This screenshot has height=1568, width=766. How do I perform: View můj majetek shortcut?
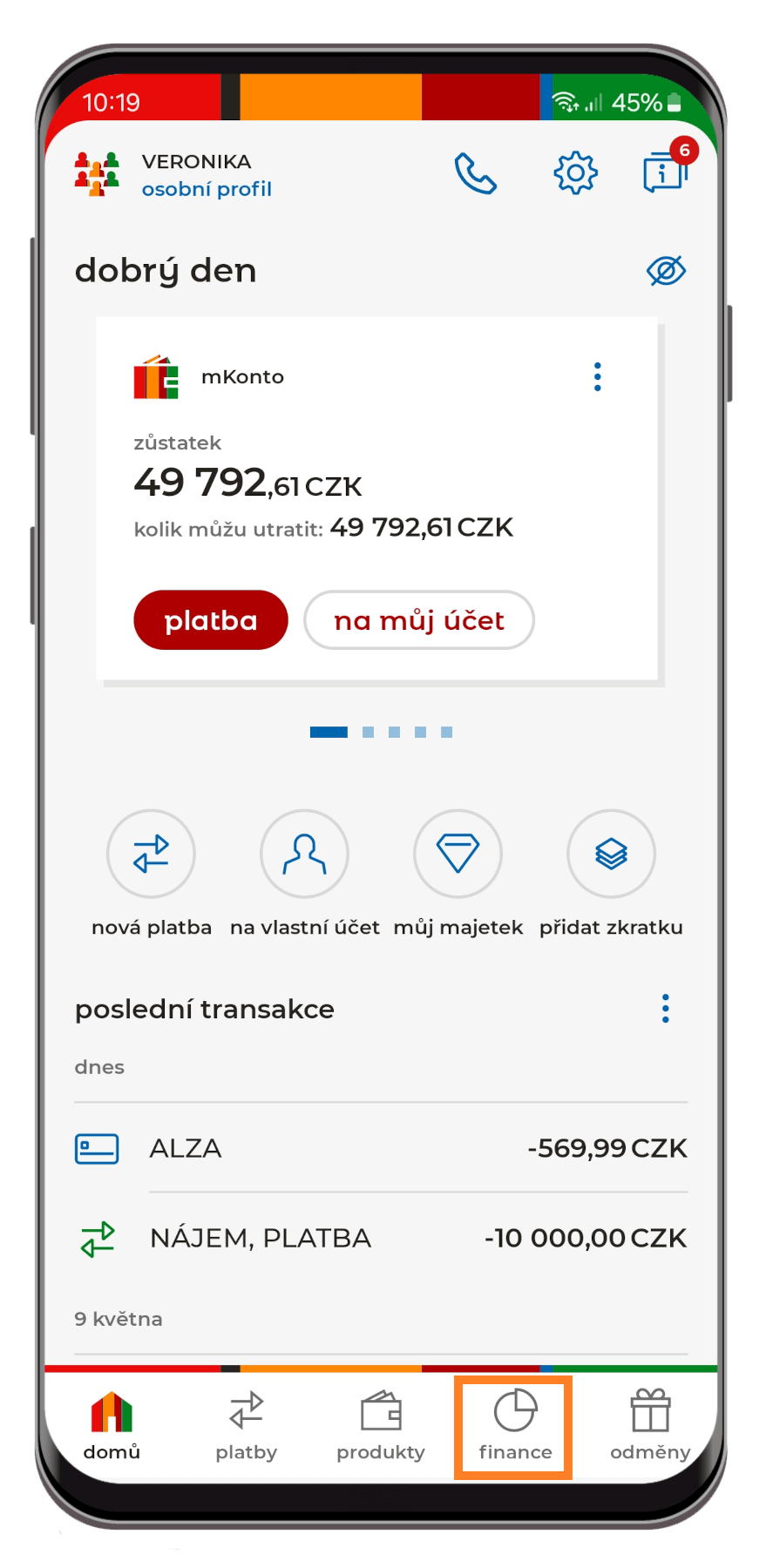(458, 854)
